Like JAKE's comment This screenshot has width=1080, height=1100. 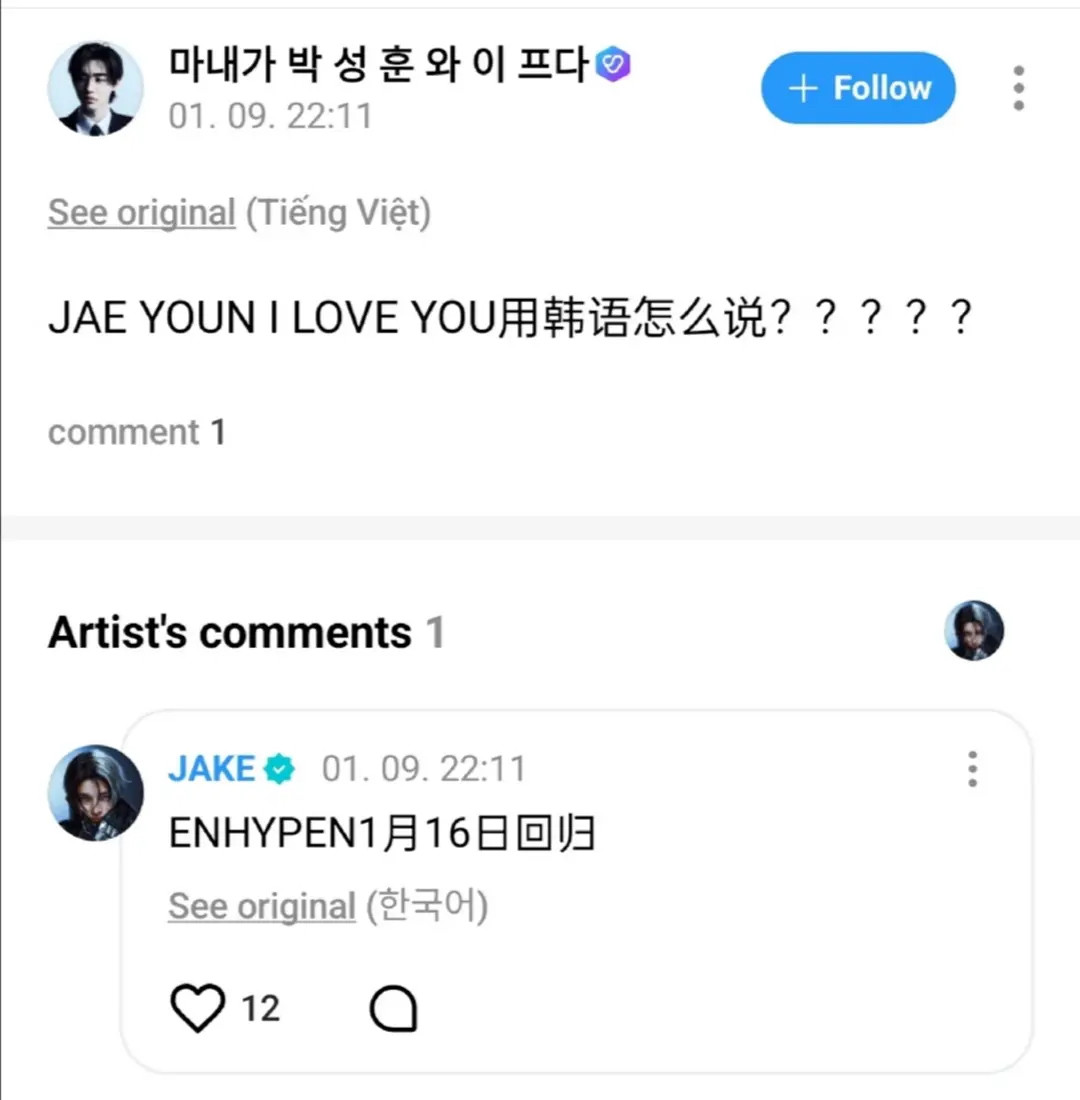(198, 1008)
